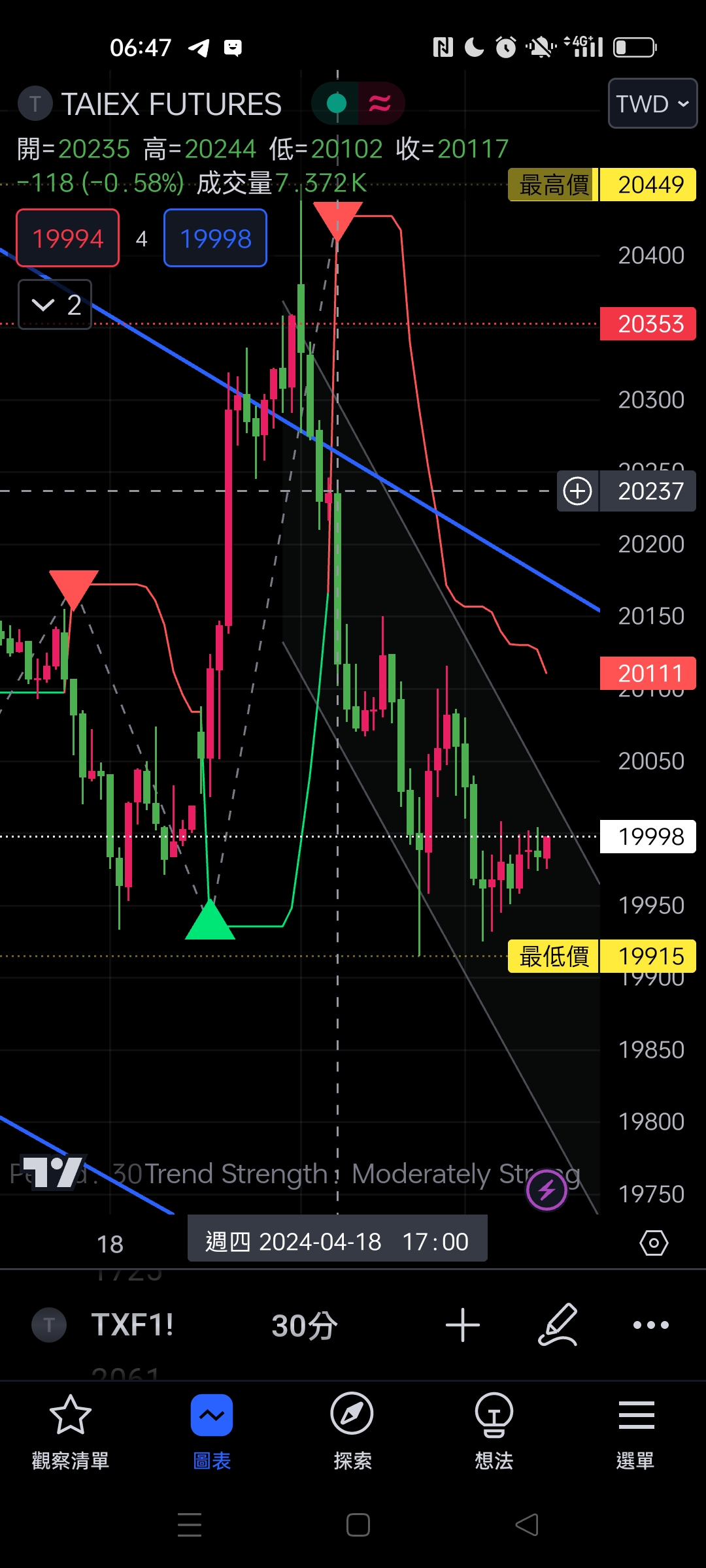Go to the 探索 explore tab
The height and width of the screenshot is (1568, 706).
point(352,1432)
